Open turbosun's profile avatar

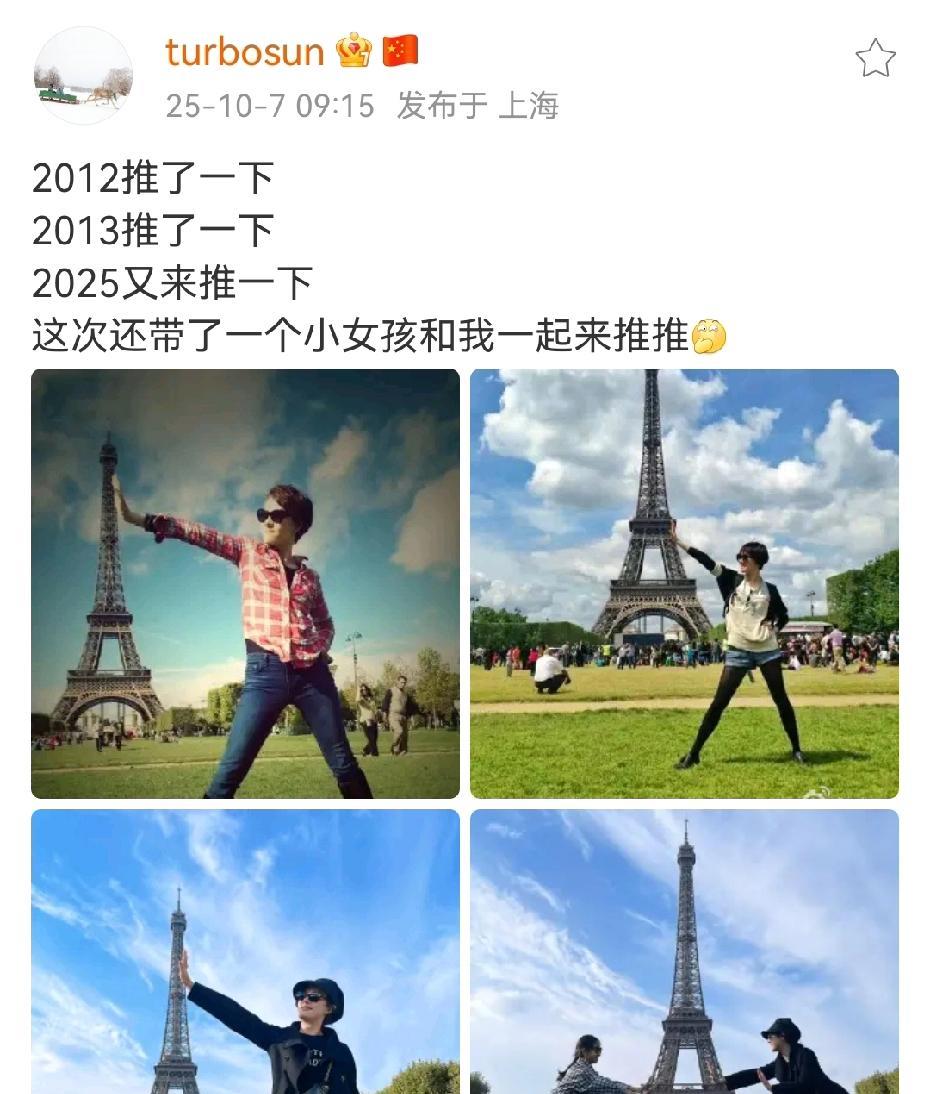click(x=83, y=76)
